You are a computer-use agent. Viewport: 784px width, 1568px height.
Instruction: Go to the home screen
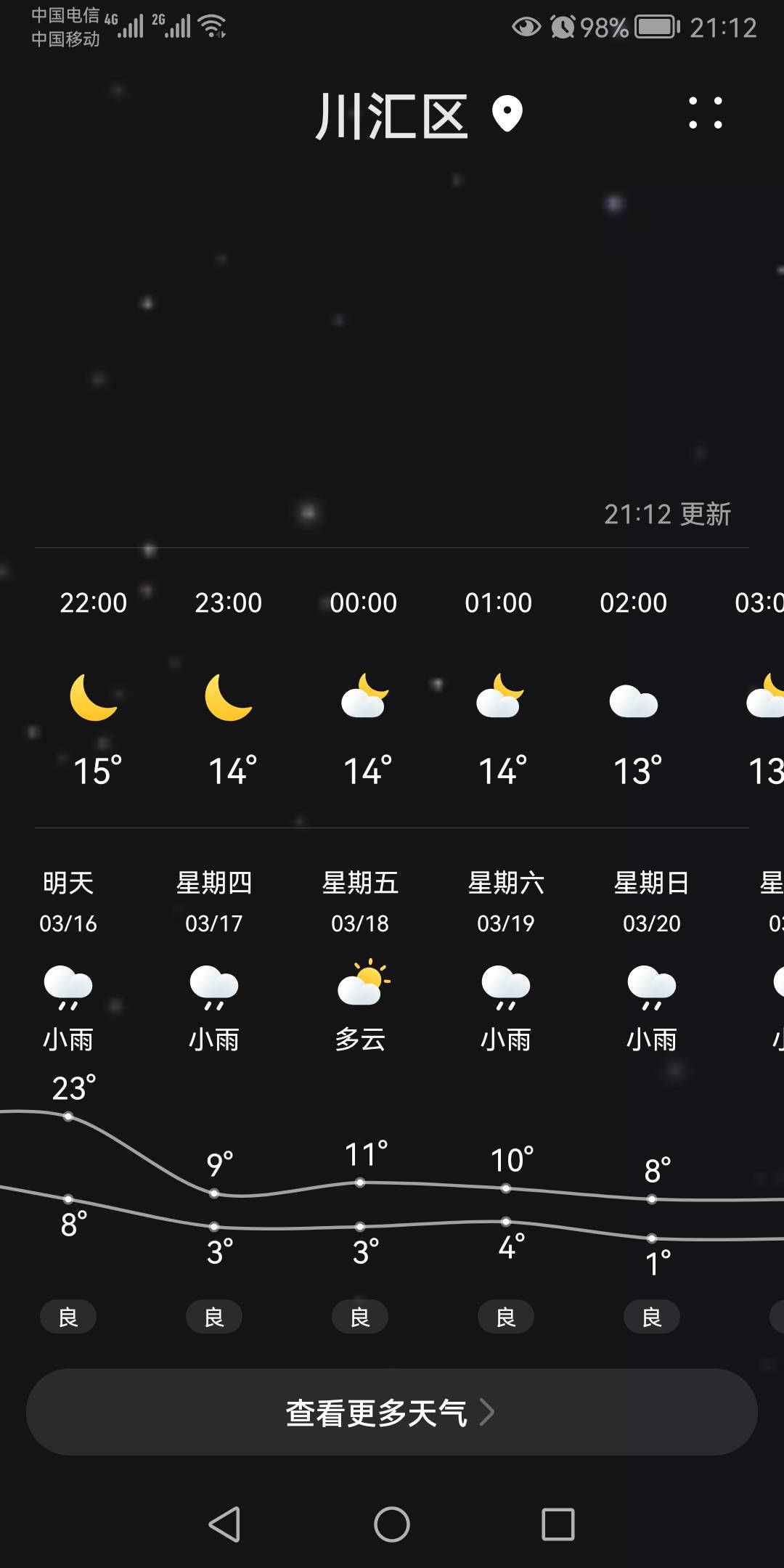point(392,1524)
